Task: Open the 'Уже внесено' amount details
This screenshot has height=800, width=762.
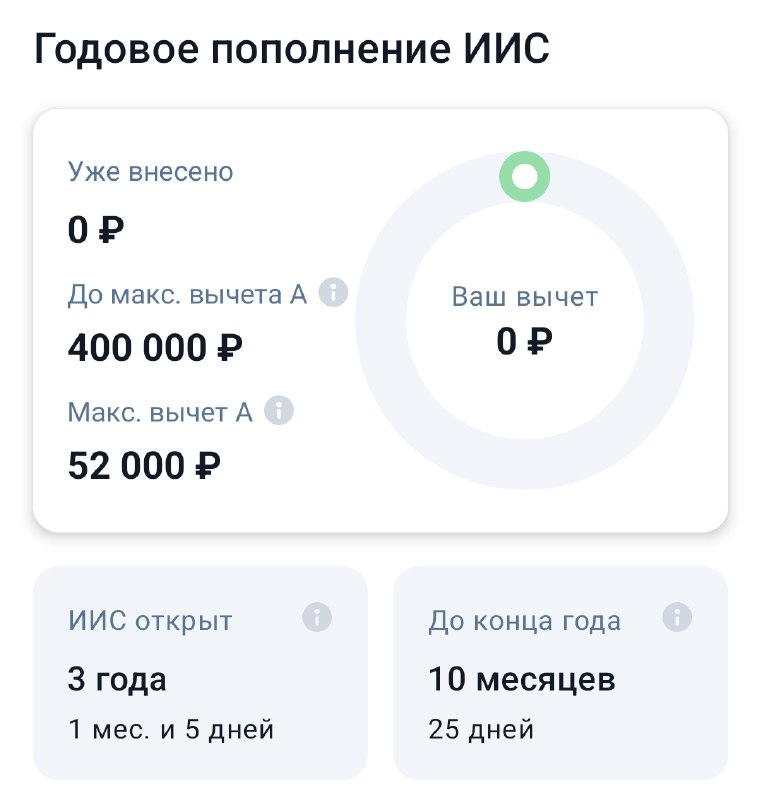Action: [x=95, y=228]
